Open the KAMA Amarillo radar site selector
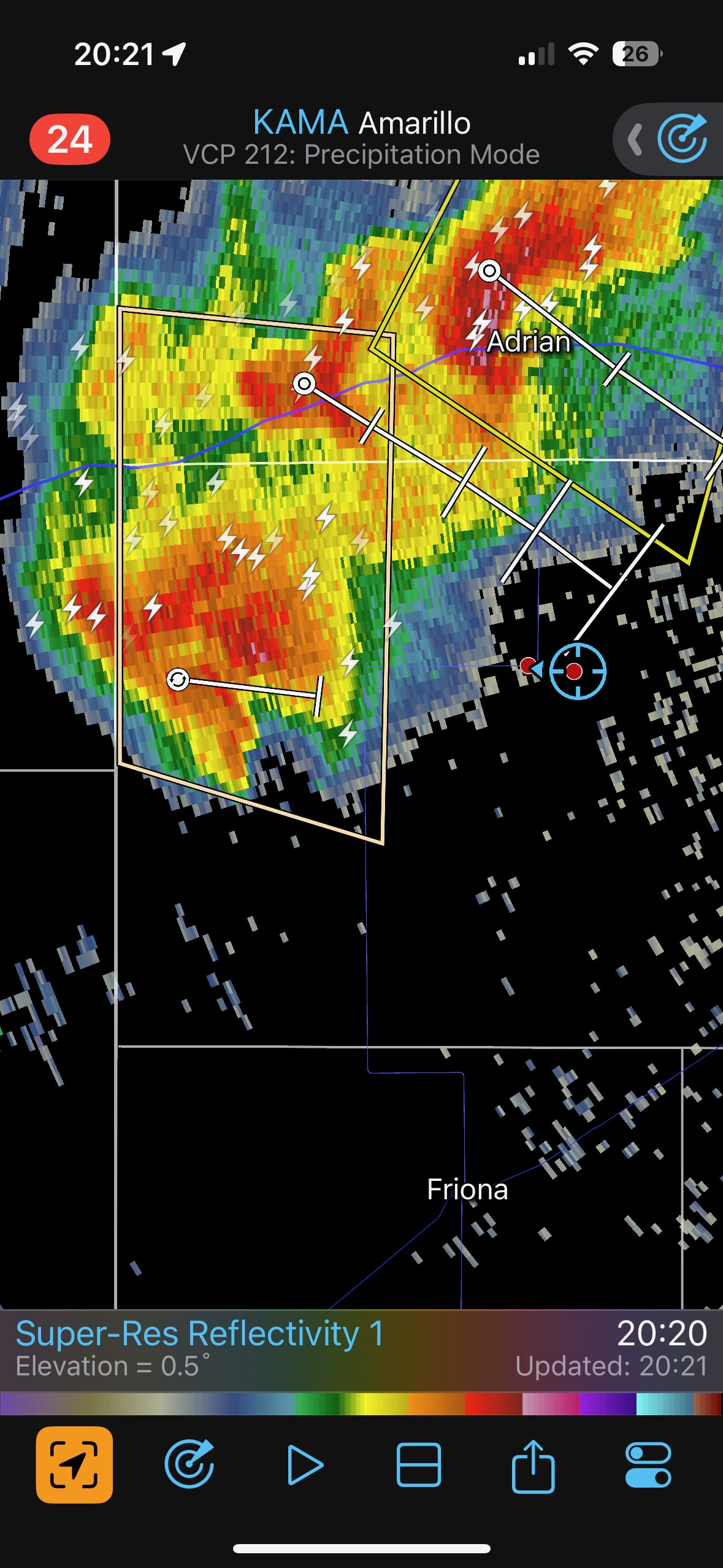The width and height of the screenshot is (723, 1568). (x=361, y=137)
